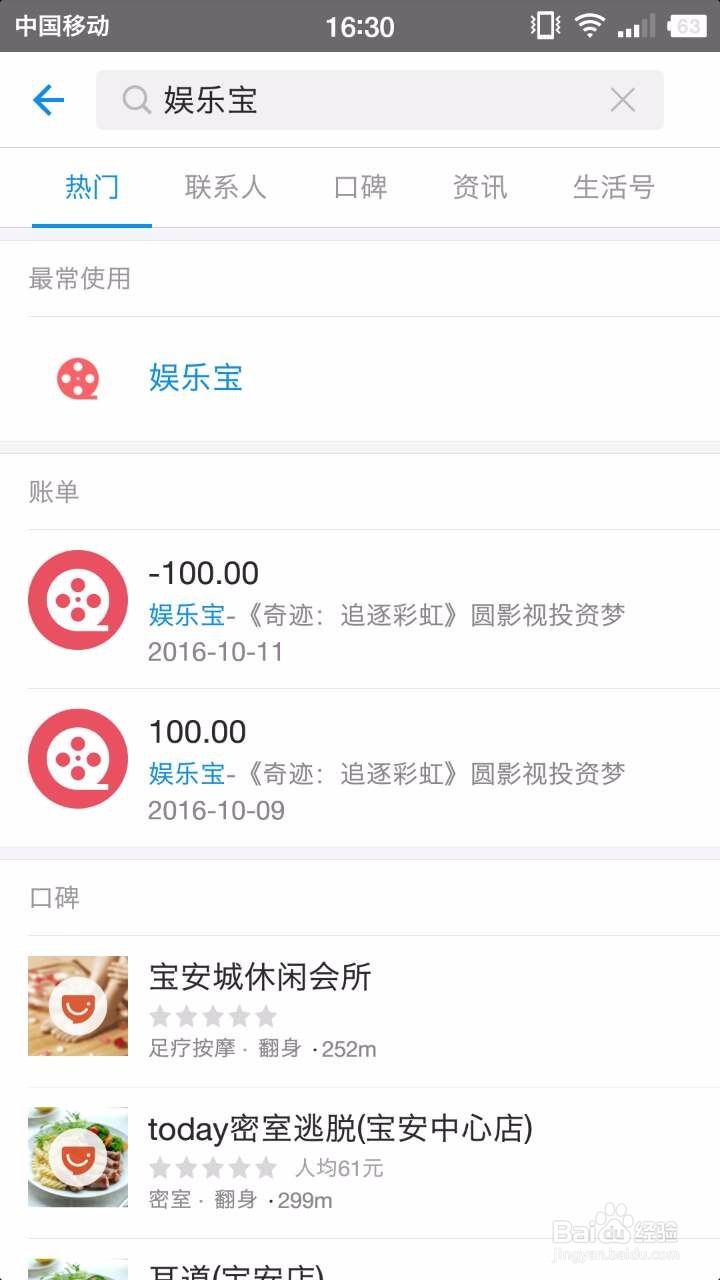Click the red 娱乐宝 icon on the -100.00 bill
Viewport: 720px width, 1280px height.
point(76,600)
